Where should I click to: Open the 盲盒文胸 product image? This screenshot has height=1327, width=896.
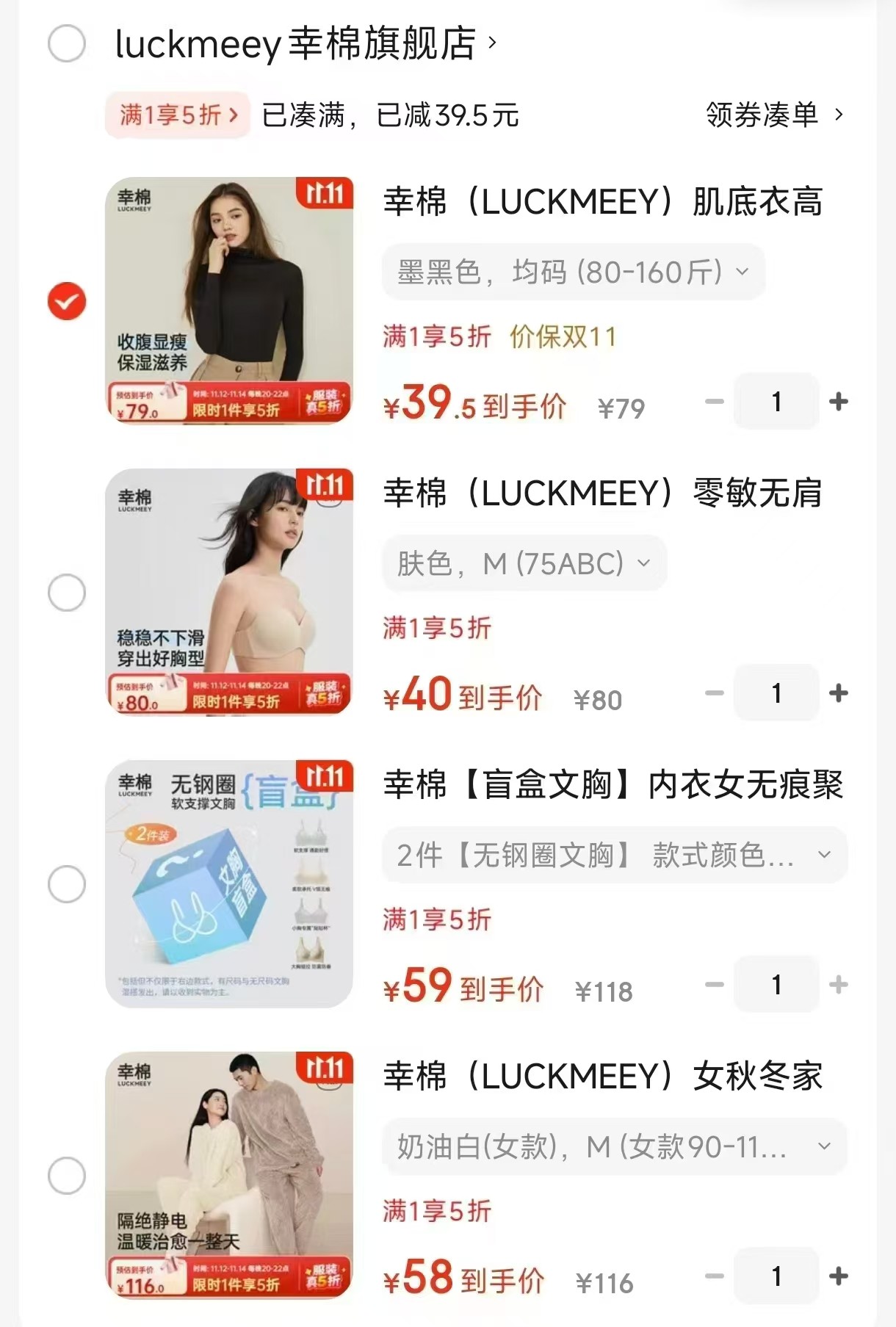click(229, 883)
